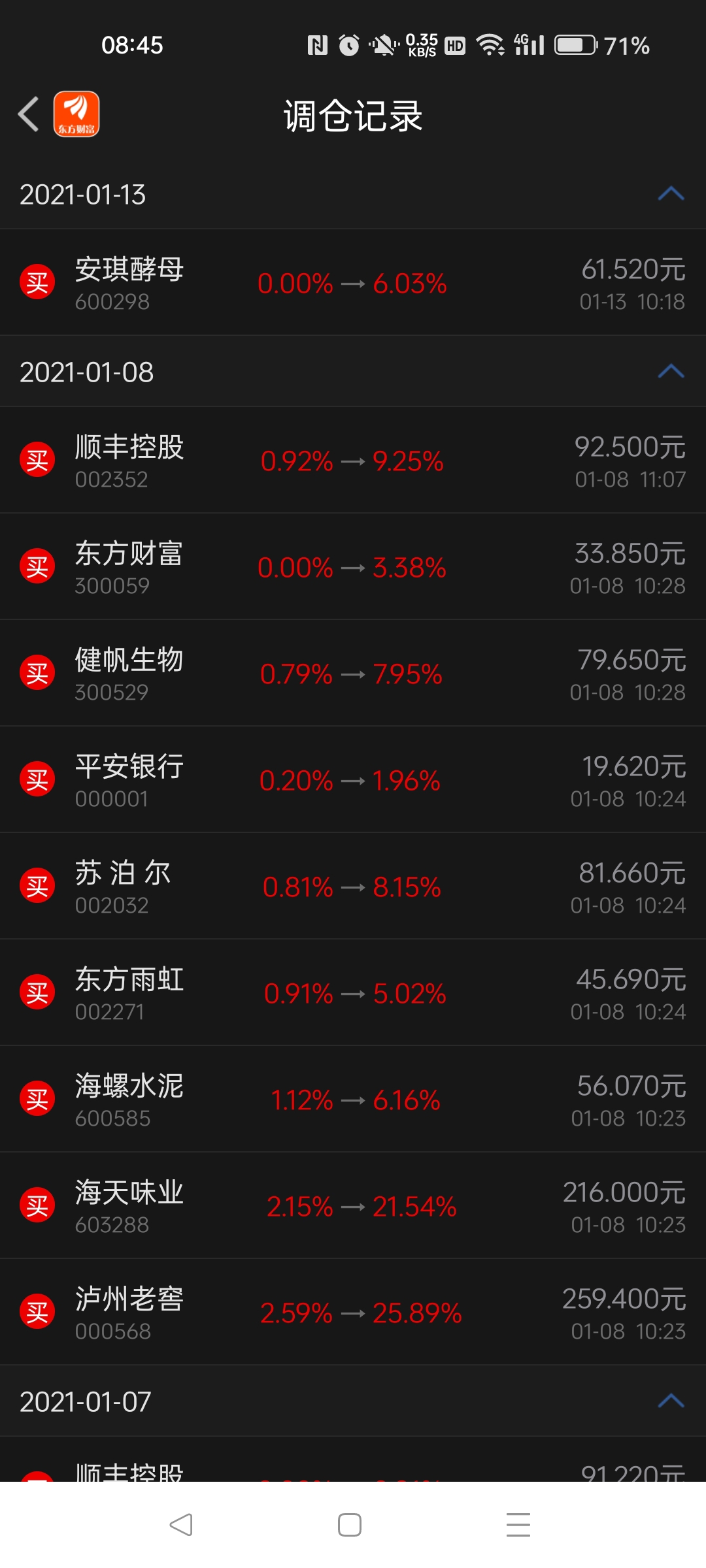This screenshot has width=706, height=1568.
Task: Select the 海天味业 buy record entry
Action: 353,1205
